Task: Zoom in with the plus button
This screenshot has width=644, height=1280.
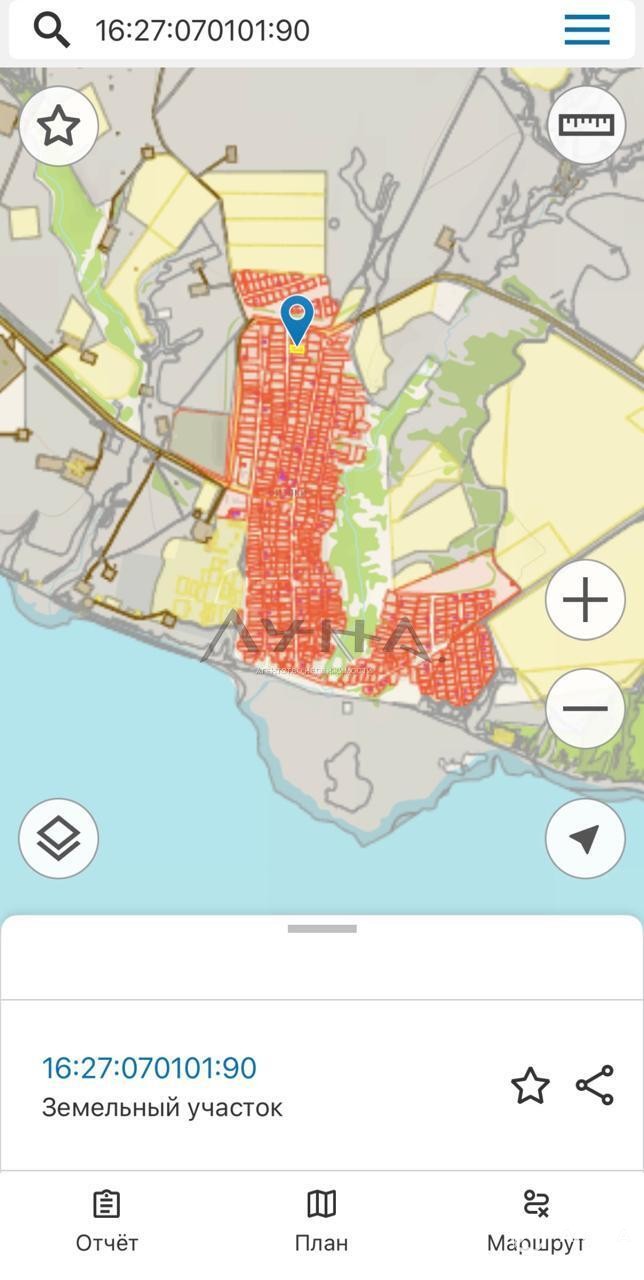Action: (585, 600)
